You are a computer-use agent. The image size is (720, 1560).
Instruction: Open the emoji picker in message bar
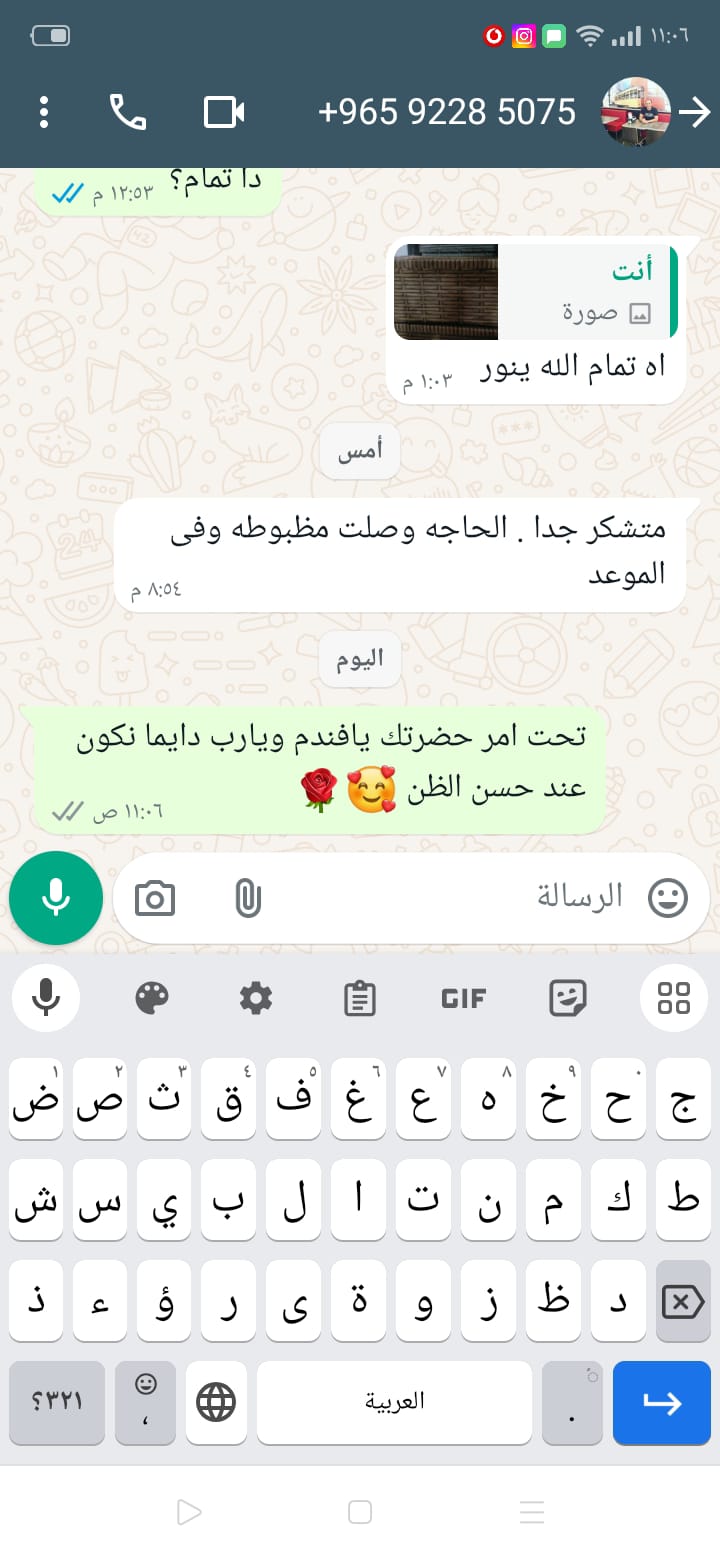pos(667,897)
